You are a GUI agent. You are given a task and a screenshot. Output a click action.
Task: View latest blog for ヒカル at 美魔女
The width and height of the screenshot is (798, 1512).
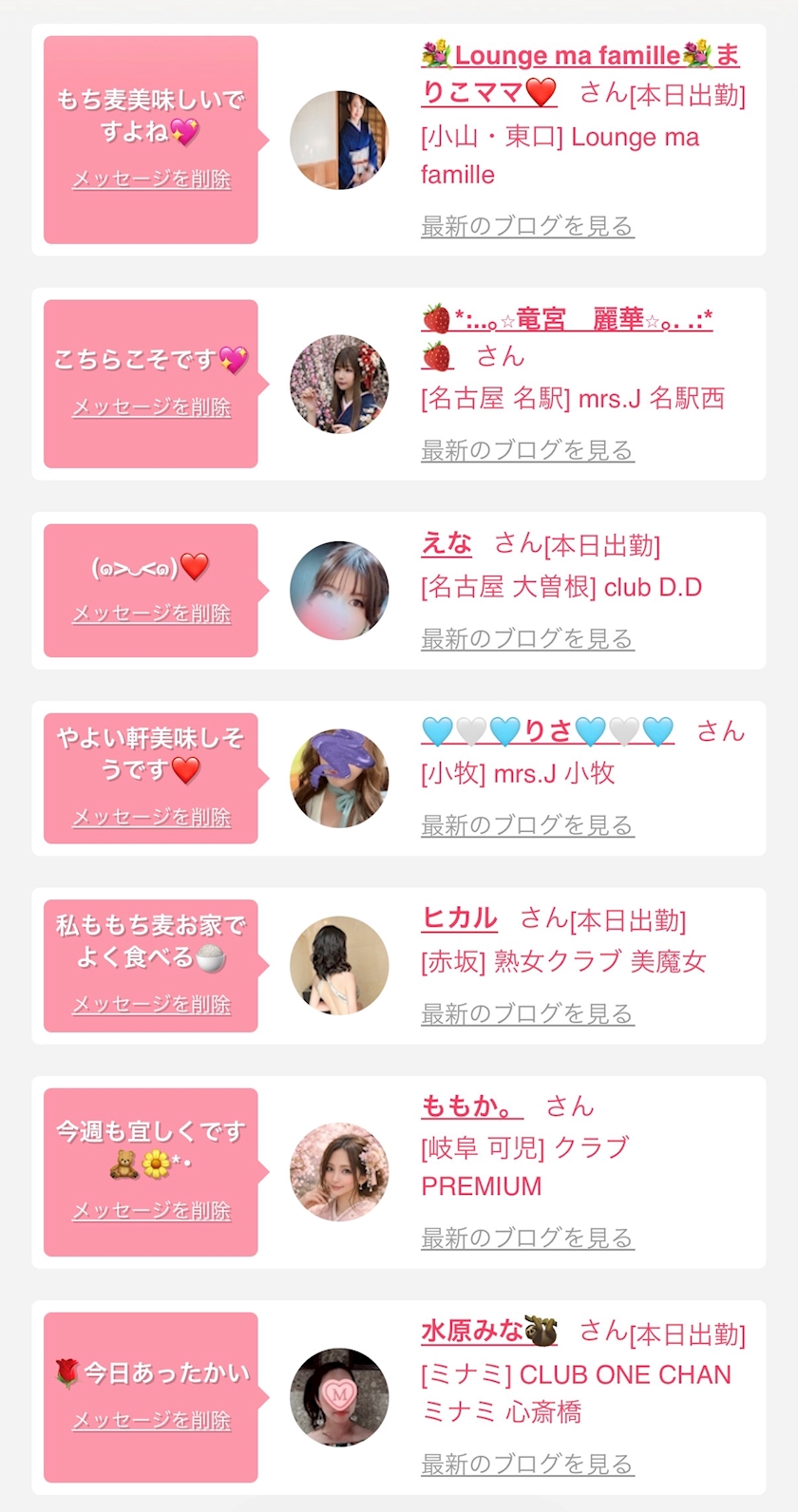tap(526, 1014)
